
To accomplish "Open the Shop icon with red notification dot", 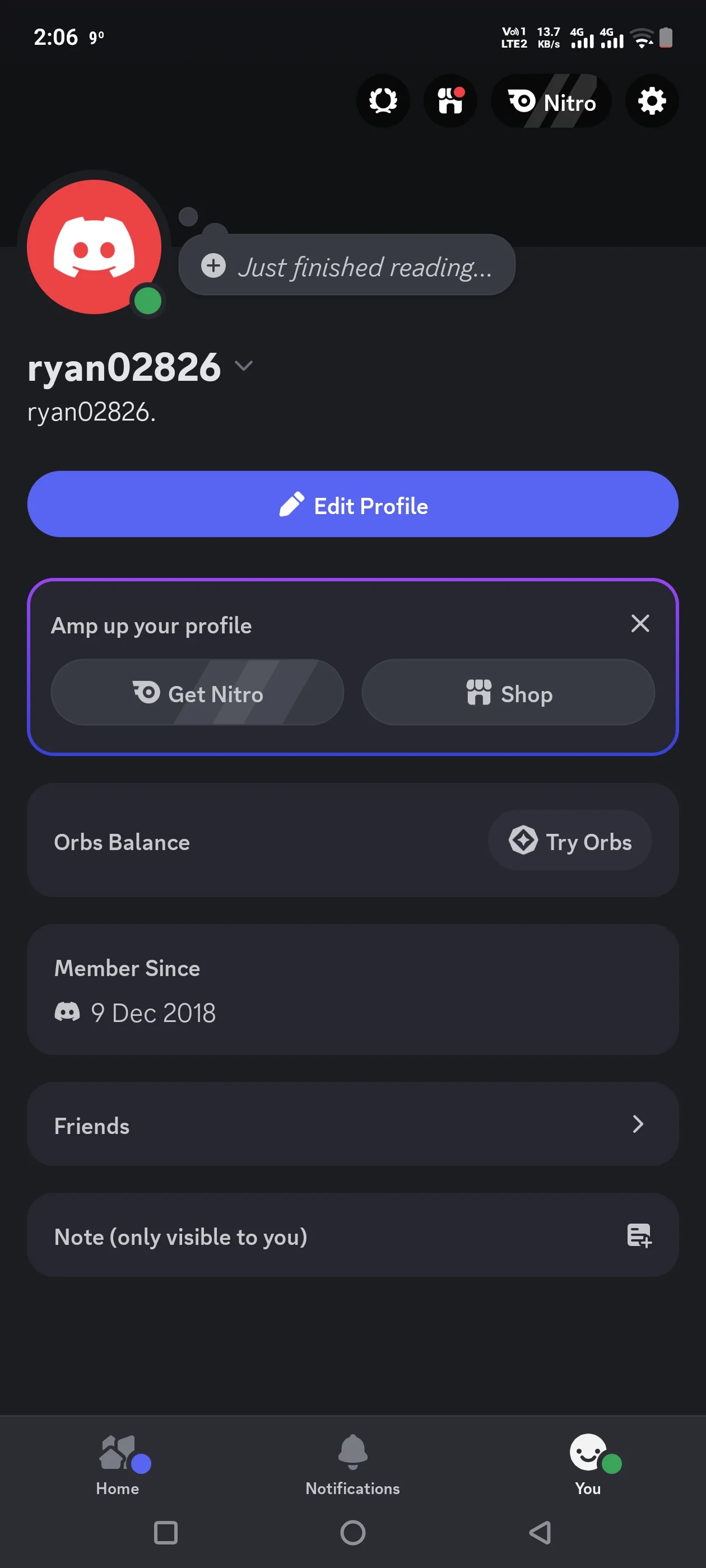I will pyautogui.click(x=450, y=102).
